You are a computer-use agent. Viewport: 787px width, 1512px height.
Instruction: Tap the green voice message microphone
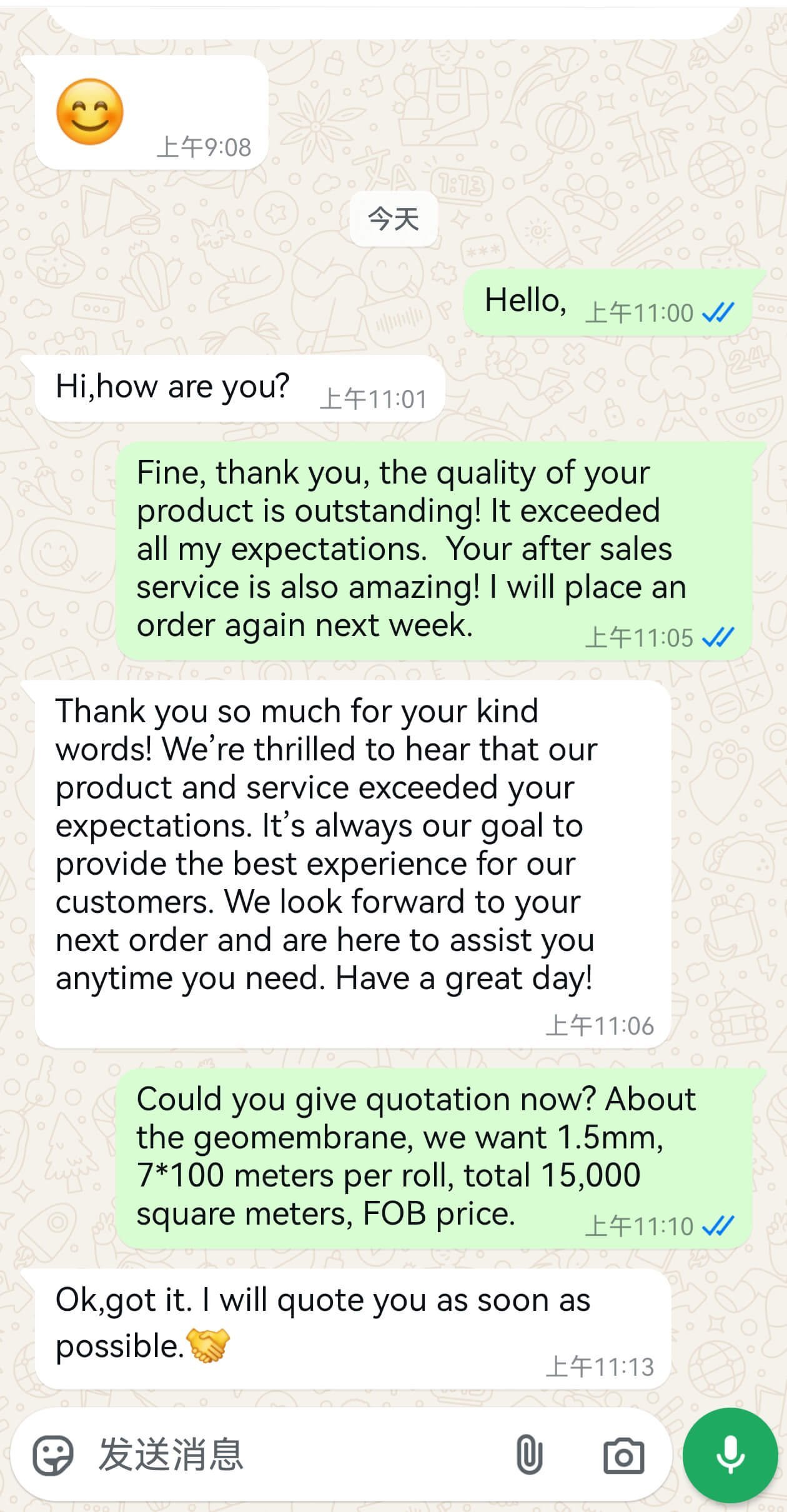click(x=730, y=1455)
